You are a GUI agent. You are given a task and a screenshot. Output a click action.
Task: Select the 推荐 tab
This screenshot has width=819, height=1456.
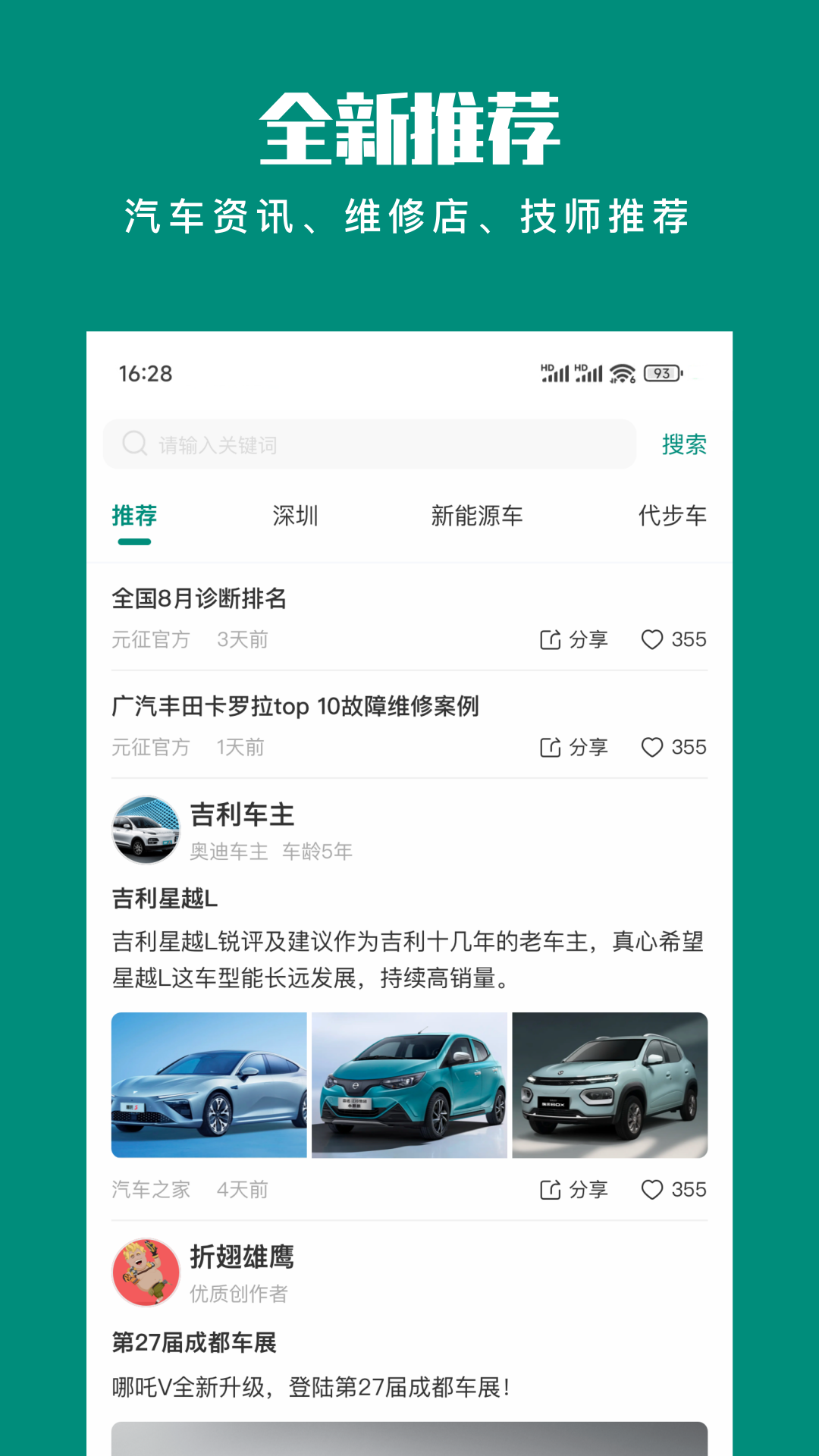click(x=133, y=516)
